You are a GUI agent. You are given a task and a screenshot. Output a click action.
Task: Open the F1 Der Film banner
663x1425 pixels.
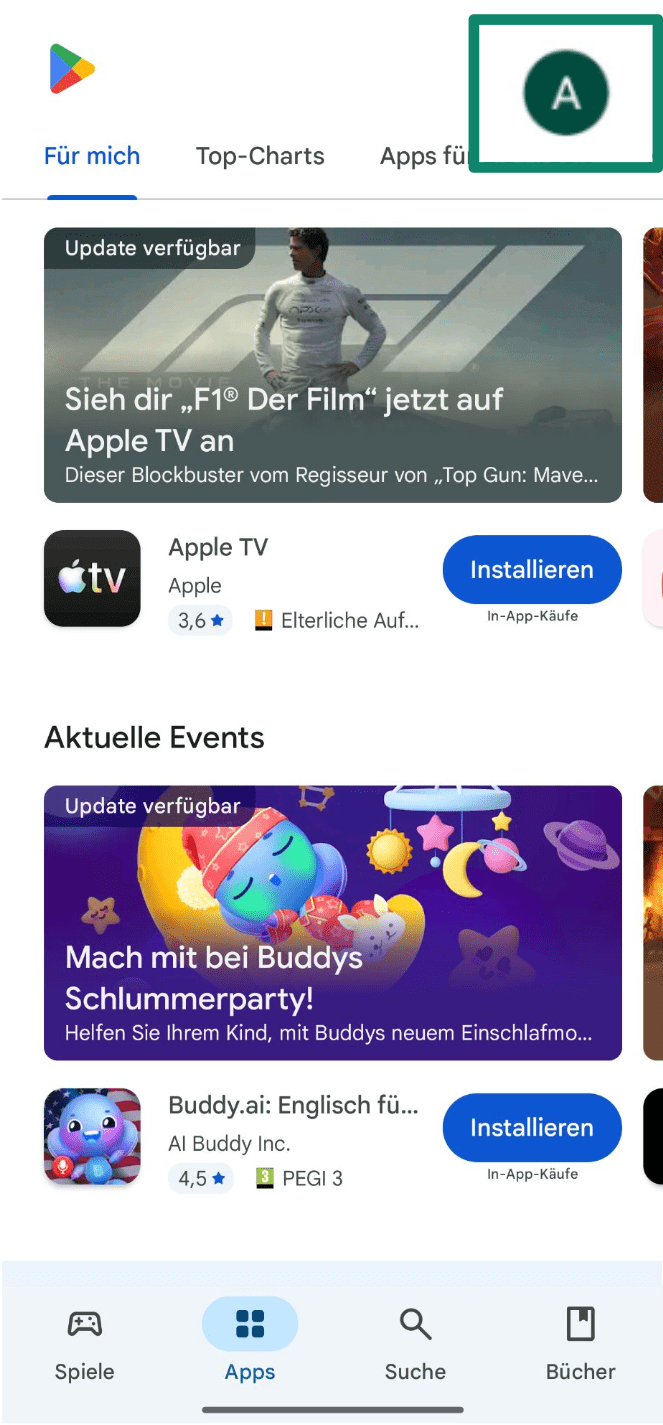coord(333,365)
